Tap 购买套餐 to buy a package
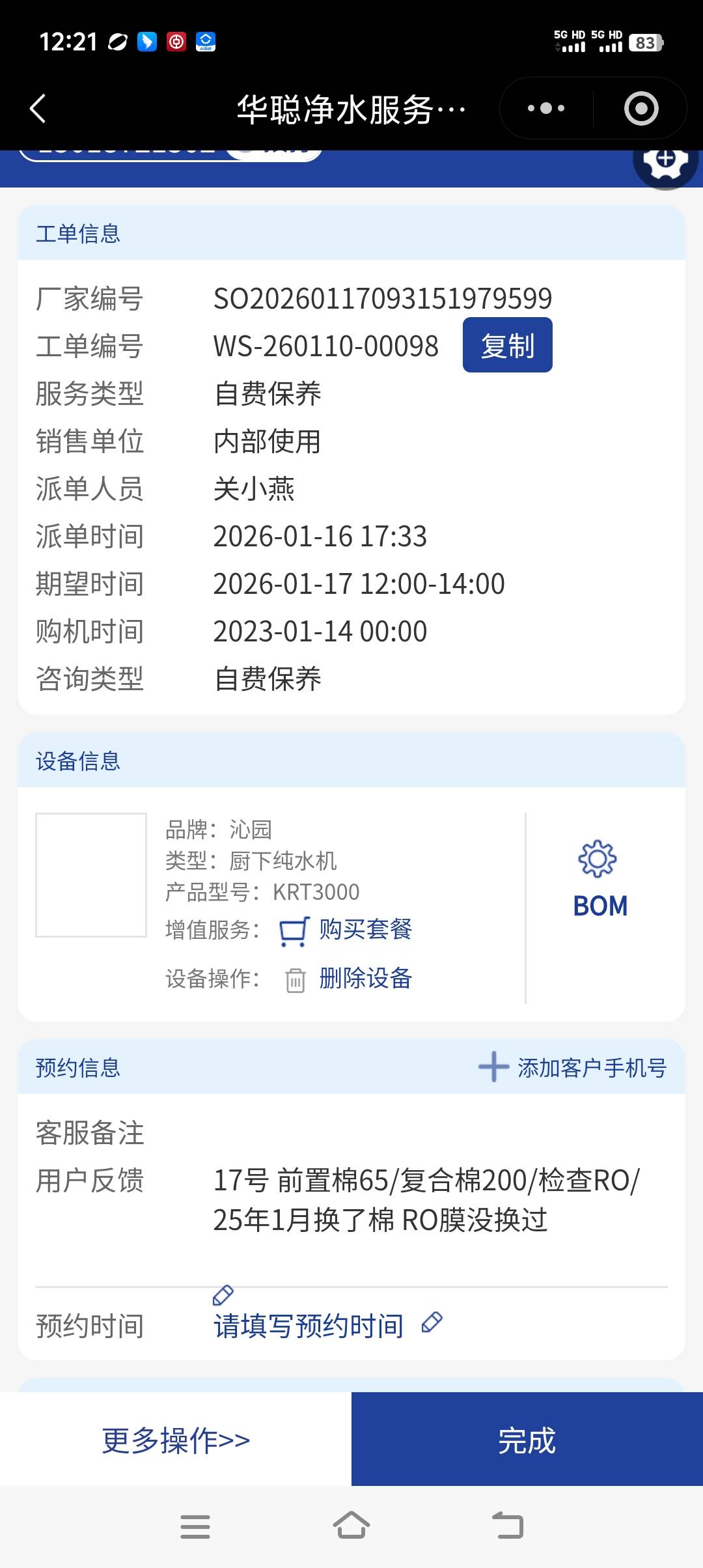Viewport: 703px width, 1568px height. [x=365, y=929]
